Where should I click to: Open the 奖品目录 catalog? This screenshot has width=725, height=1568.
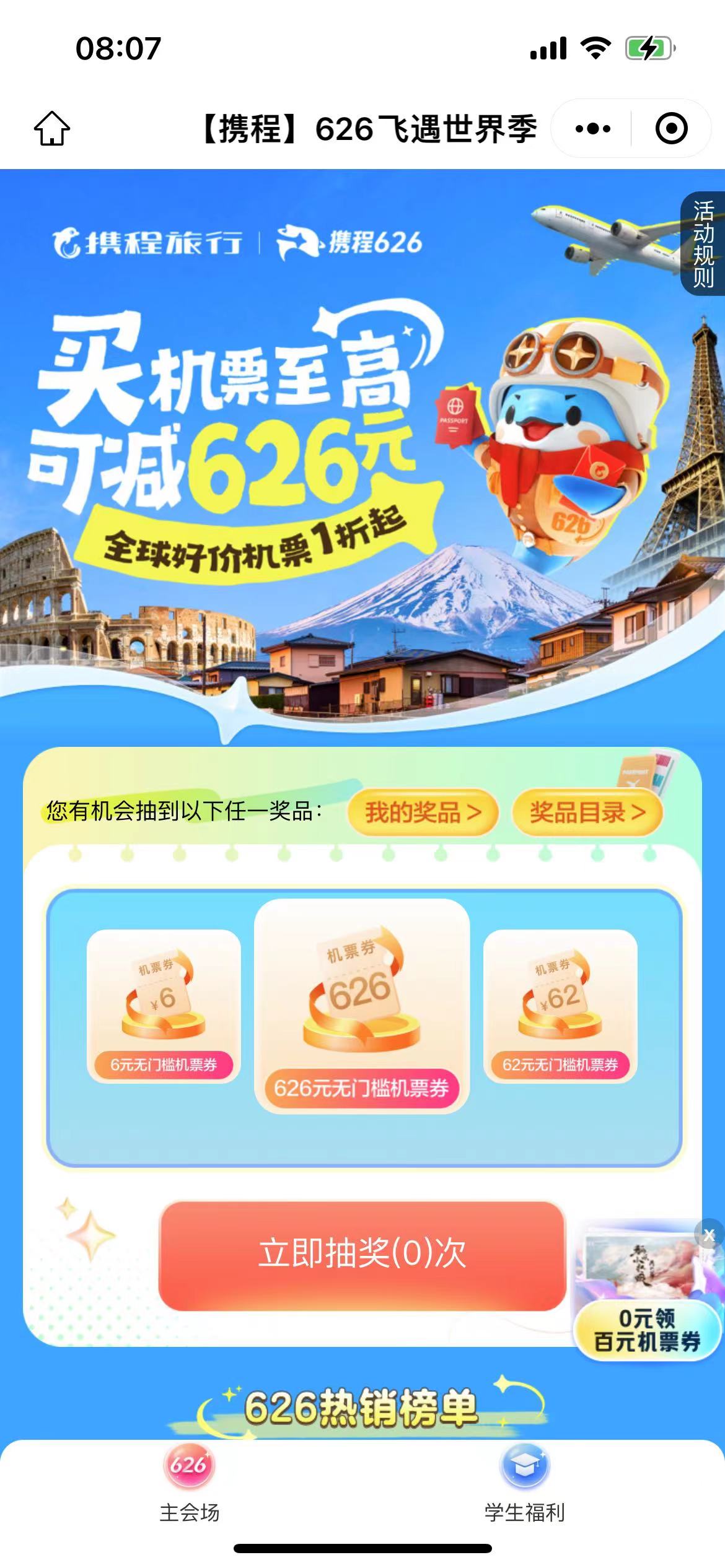coord(587,812)
